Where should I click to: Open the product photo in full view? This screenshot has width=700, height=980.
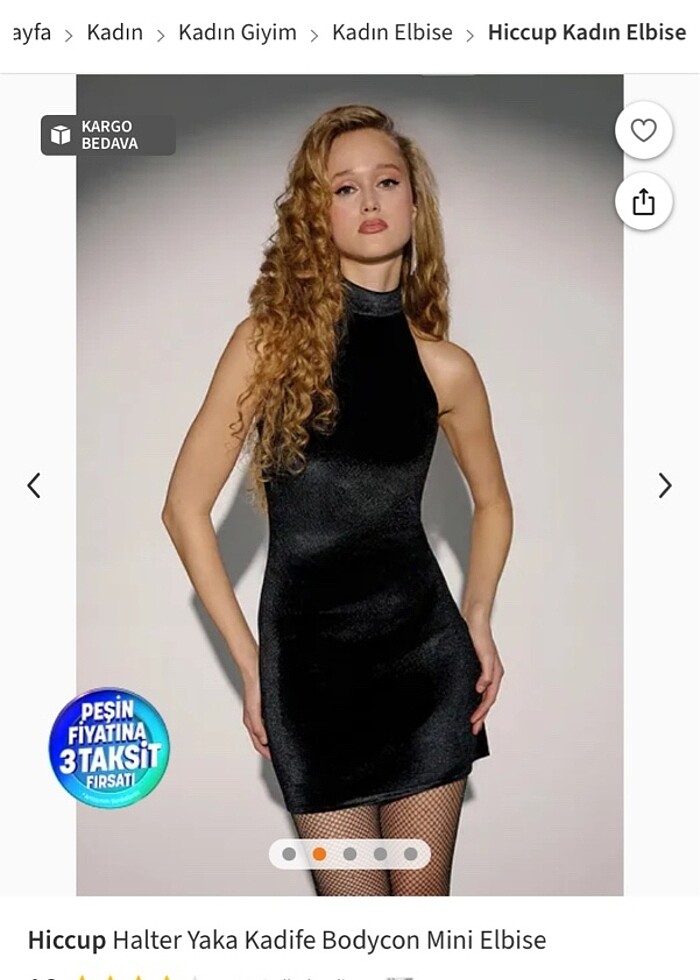coord(350,450)
